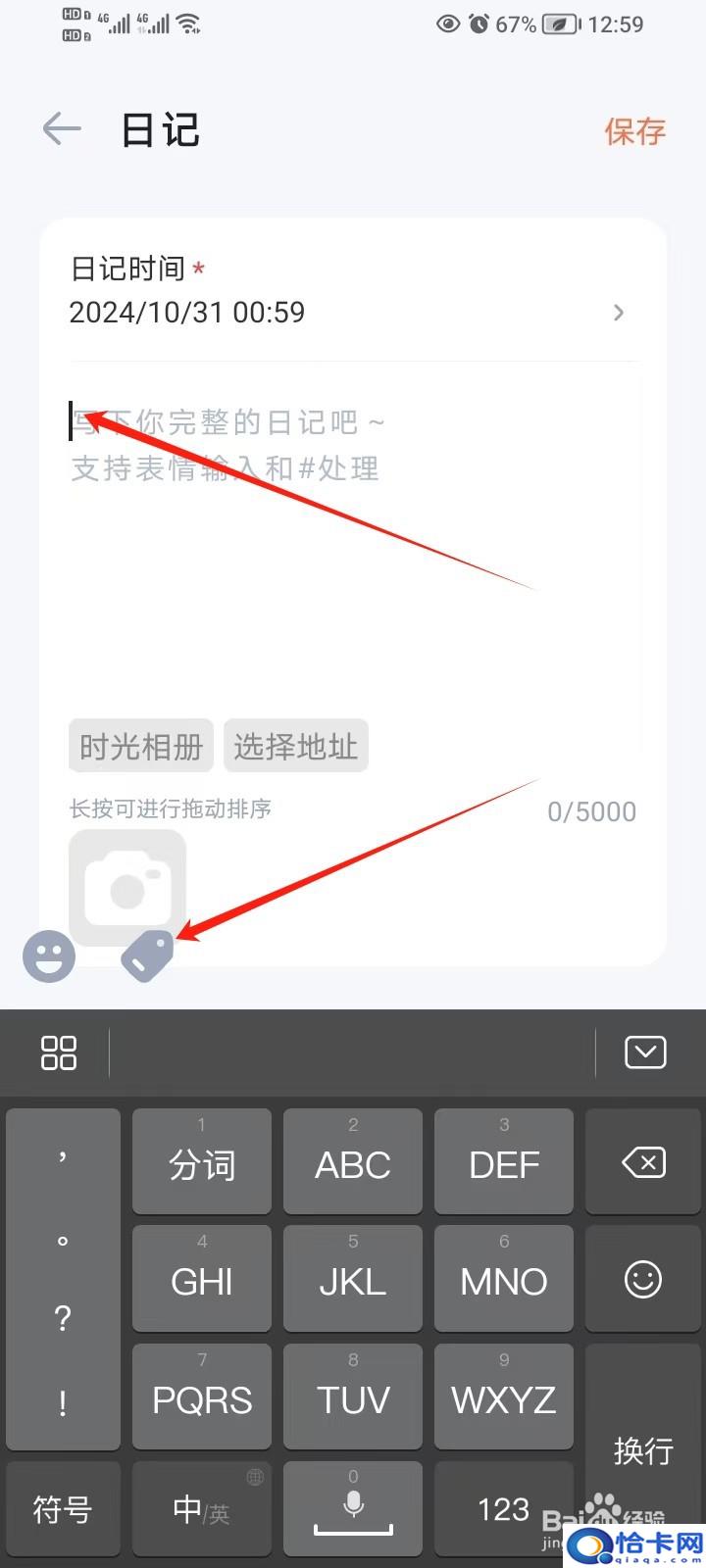706x1568 pixels.
Task: Tap the 换行 return key
Action: 643,1449
